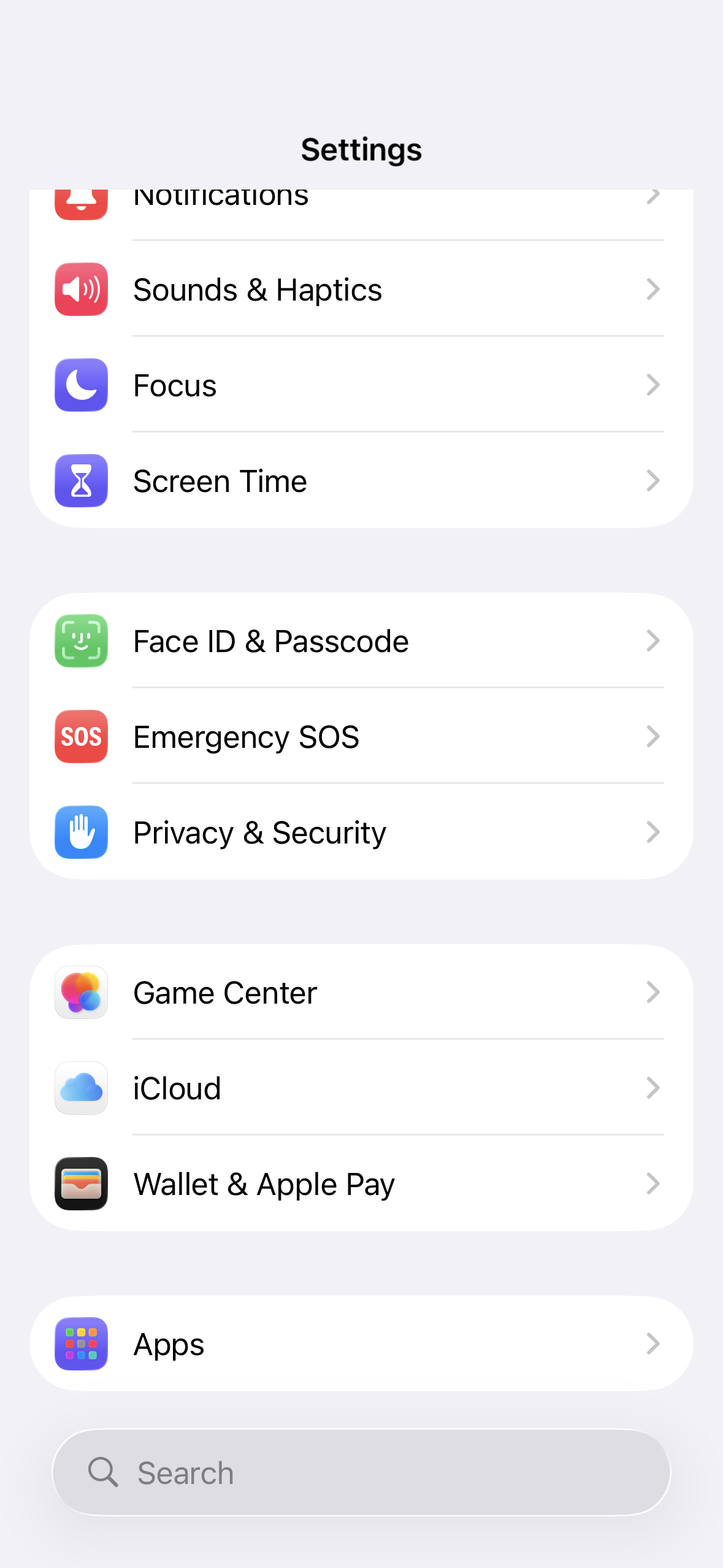Image resolution: width=723 pixels, height=1568 pixels.
Task: Open the partially visible Notifications row
Action: [361, 206]
